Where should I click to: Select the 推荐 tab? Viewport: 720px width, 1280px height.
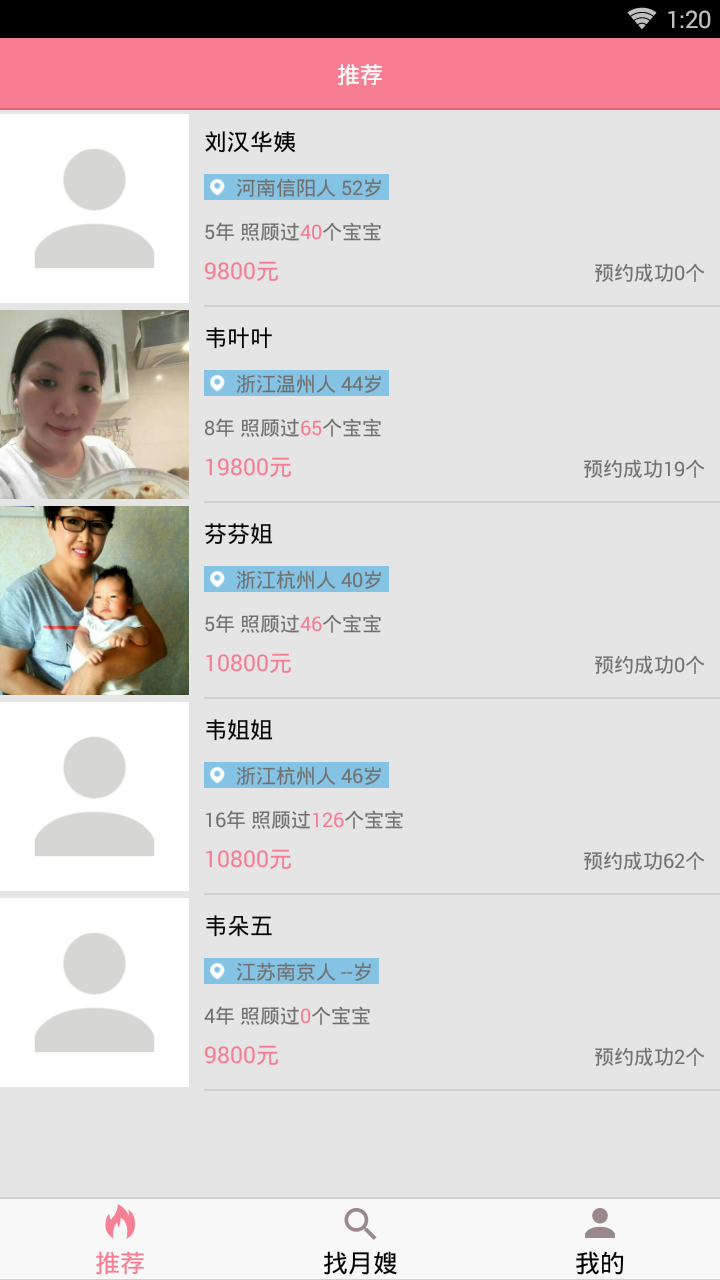click(120, 1240)
